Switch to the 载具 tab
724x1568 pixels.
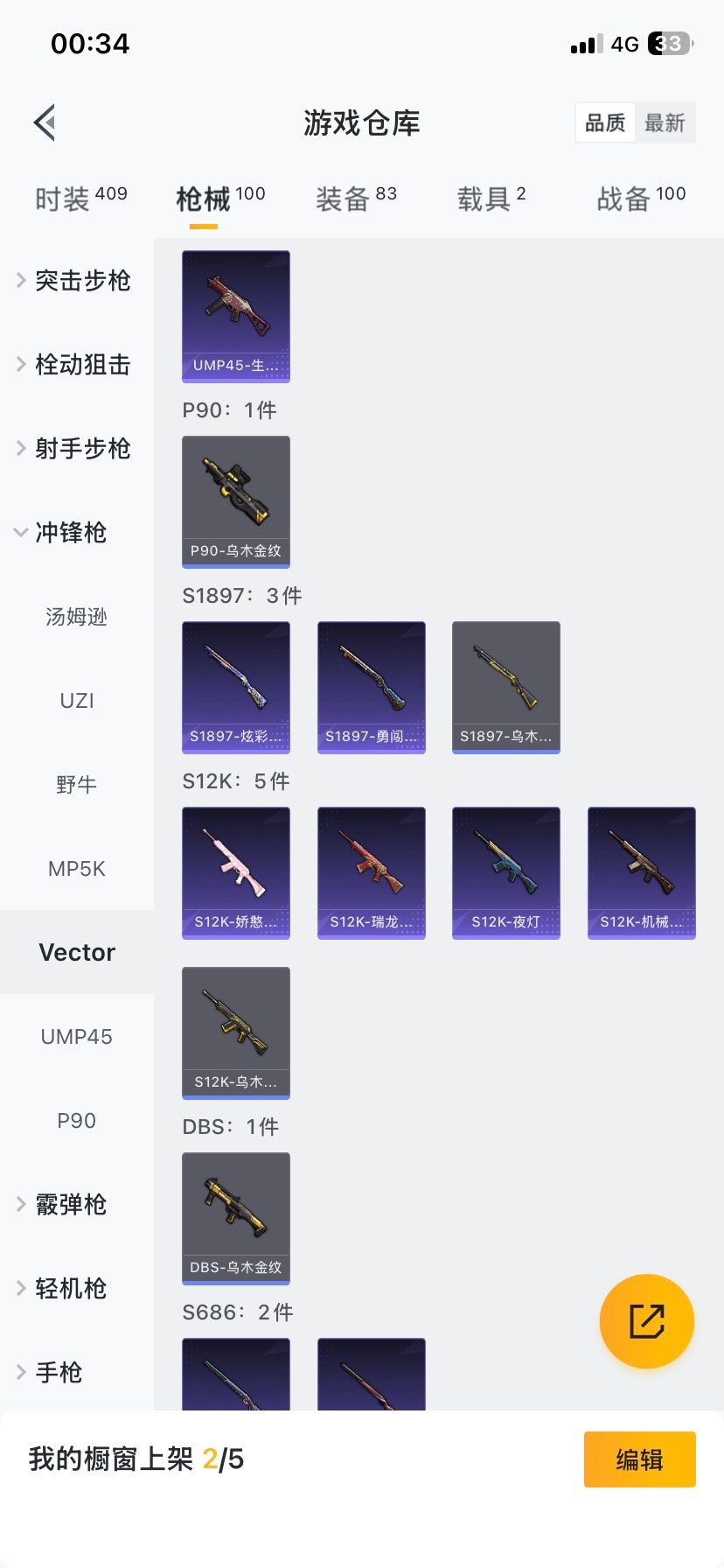pos(491,199)
